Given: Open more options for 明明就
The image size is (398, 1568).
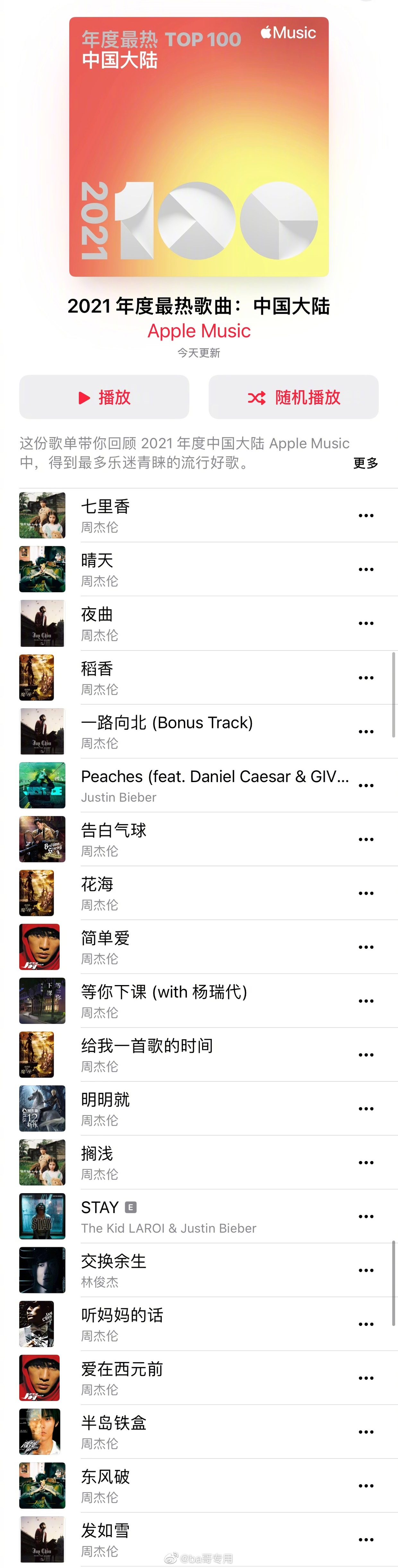Looking at the screenshot, I should point(366,1109).
